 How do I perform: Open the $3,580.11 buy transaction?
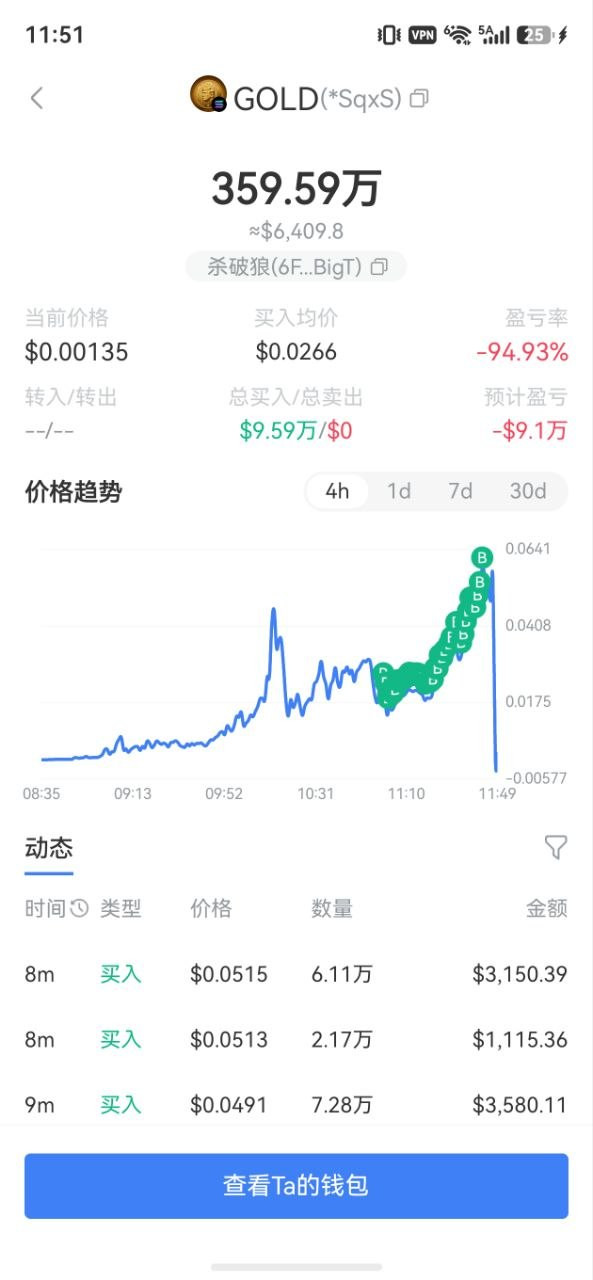[x=296, y=1104]
